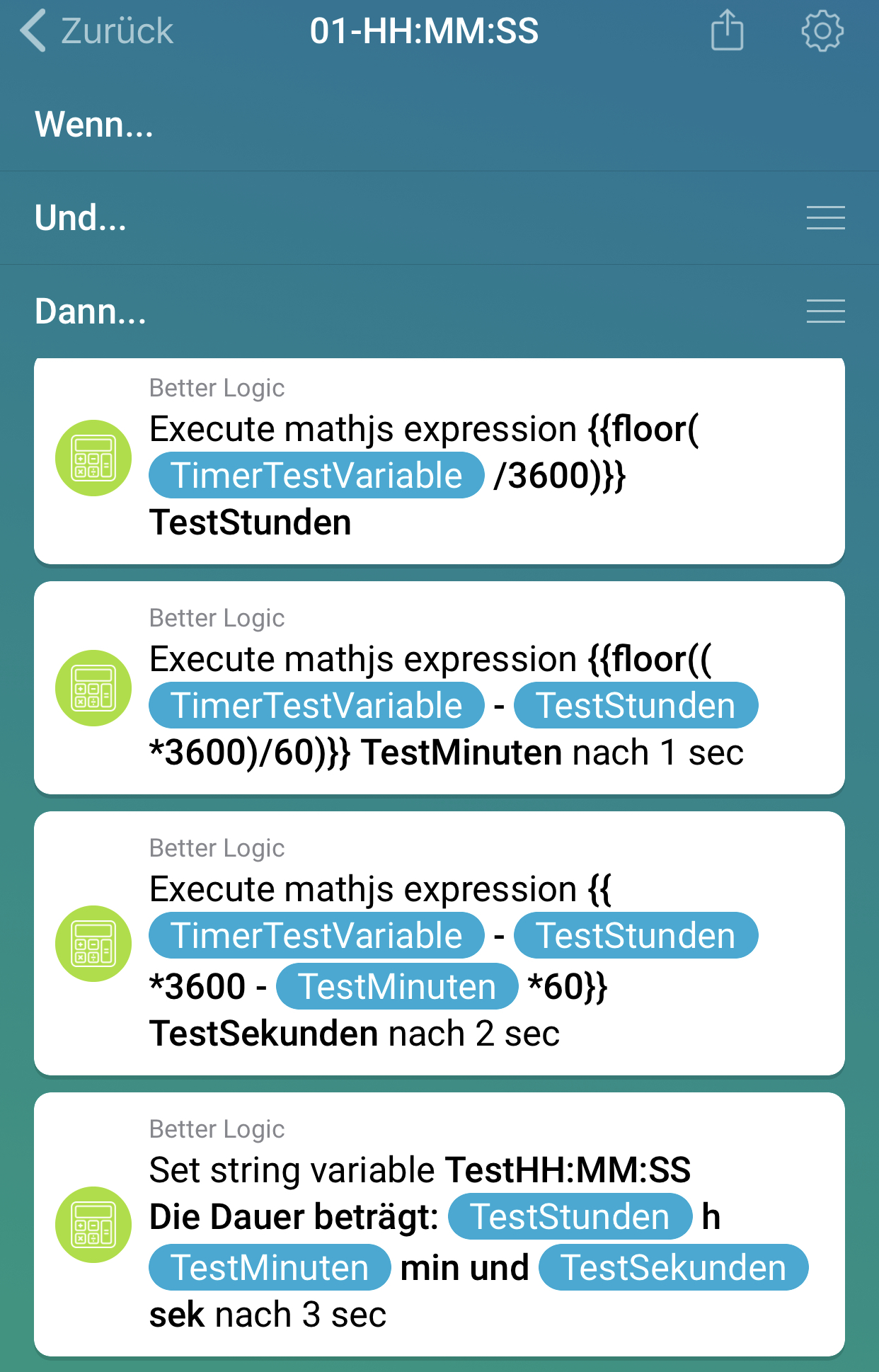Go back with the Zurück button
This screenshot has height=1372, width=879.
coord(98,31)
